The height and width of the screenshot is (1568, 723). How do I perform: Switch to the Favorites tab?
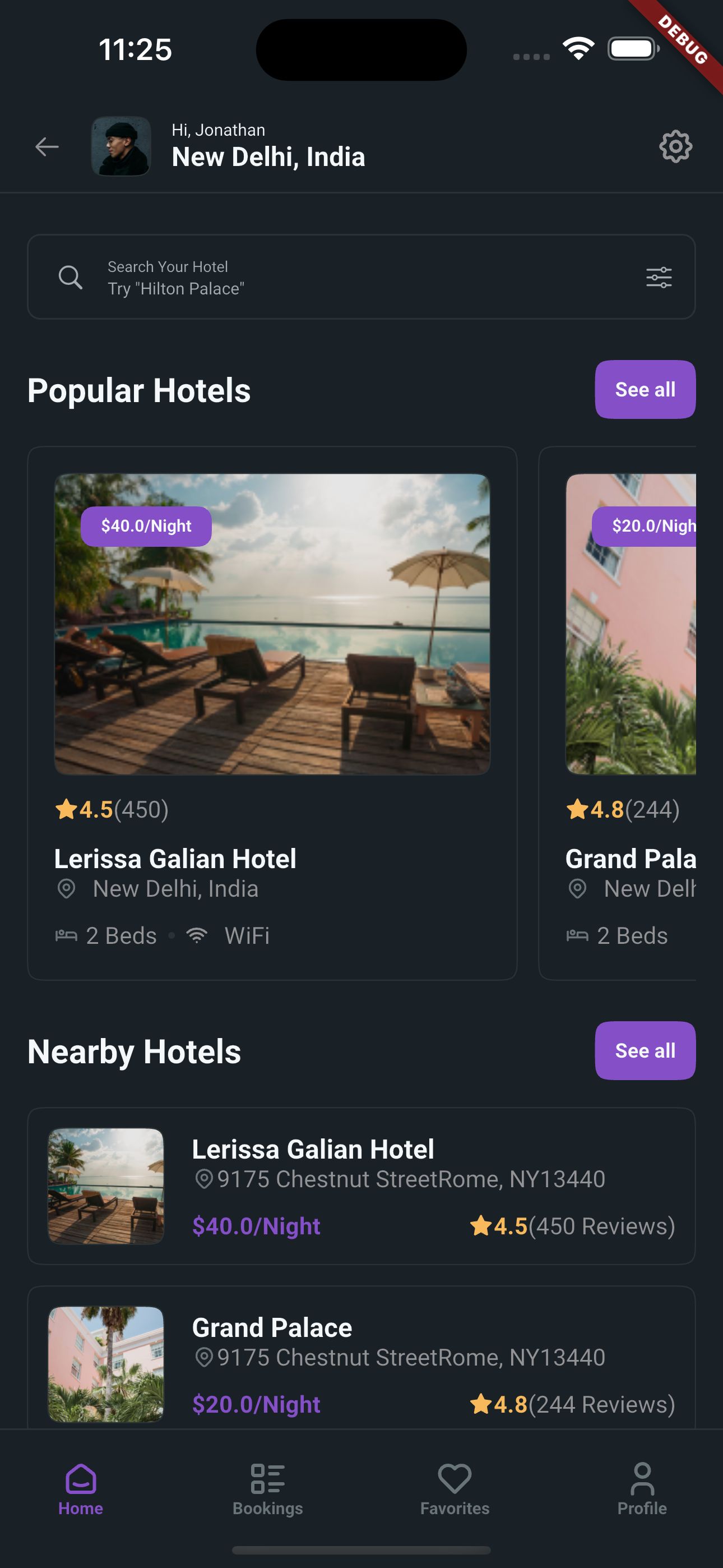(455, 1489)
